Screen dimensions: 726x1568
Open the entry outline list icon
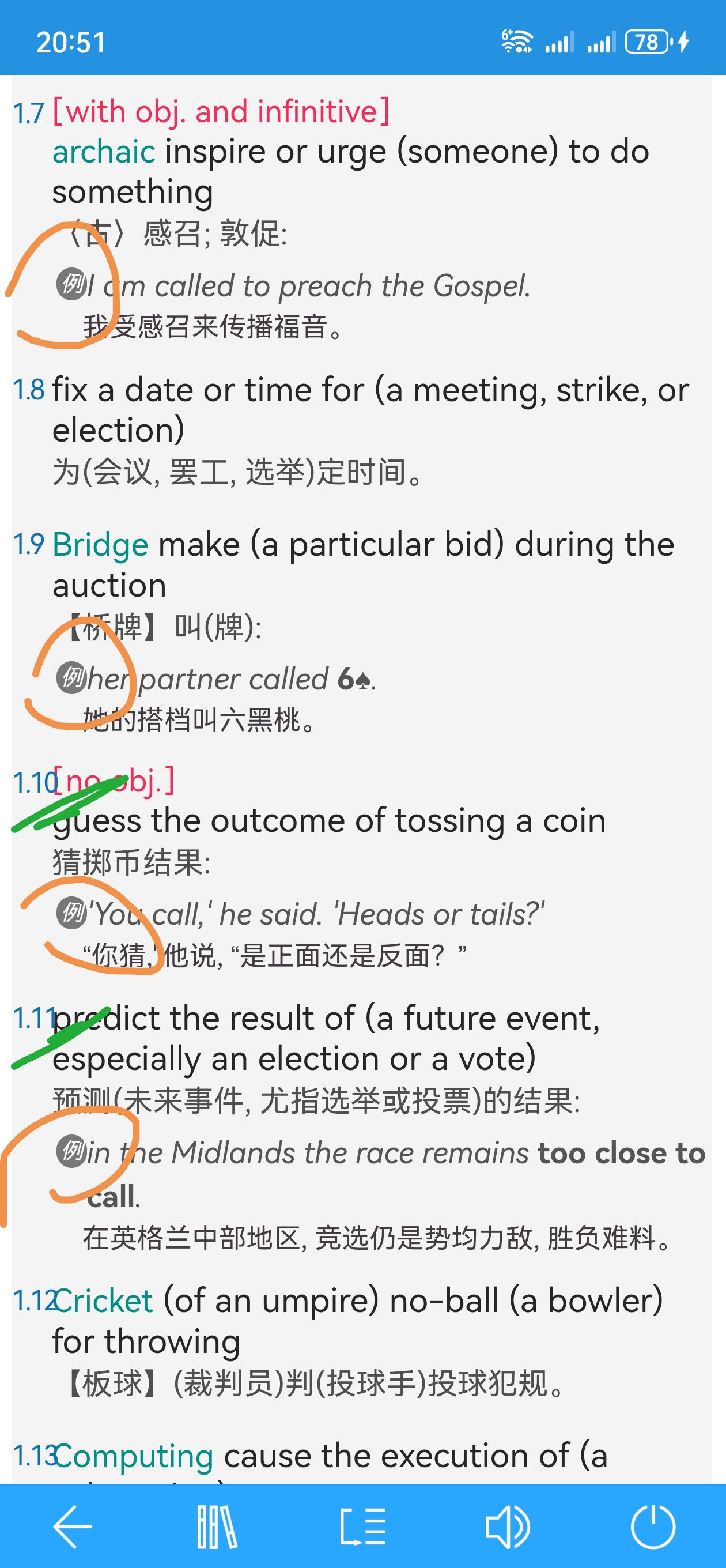click(362, 1526)
